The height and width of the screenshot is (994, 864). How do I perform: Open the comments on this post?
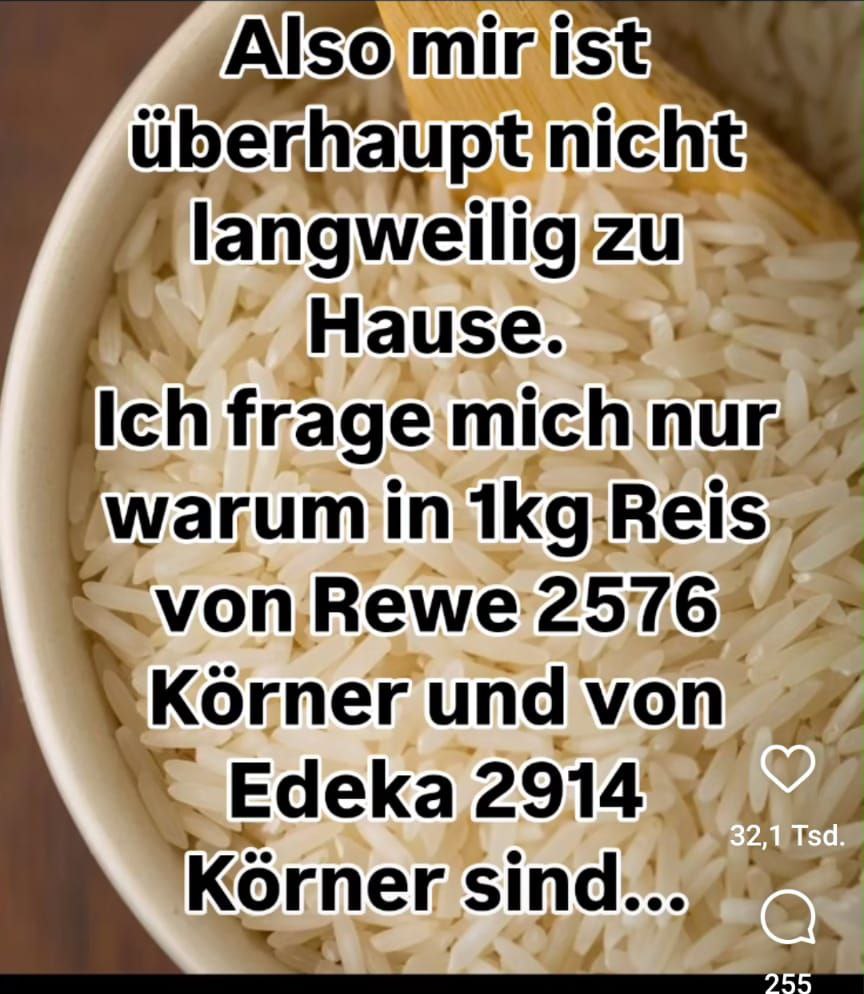tap(788, 916)
